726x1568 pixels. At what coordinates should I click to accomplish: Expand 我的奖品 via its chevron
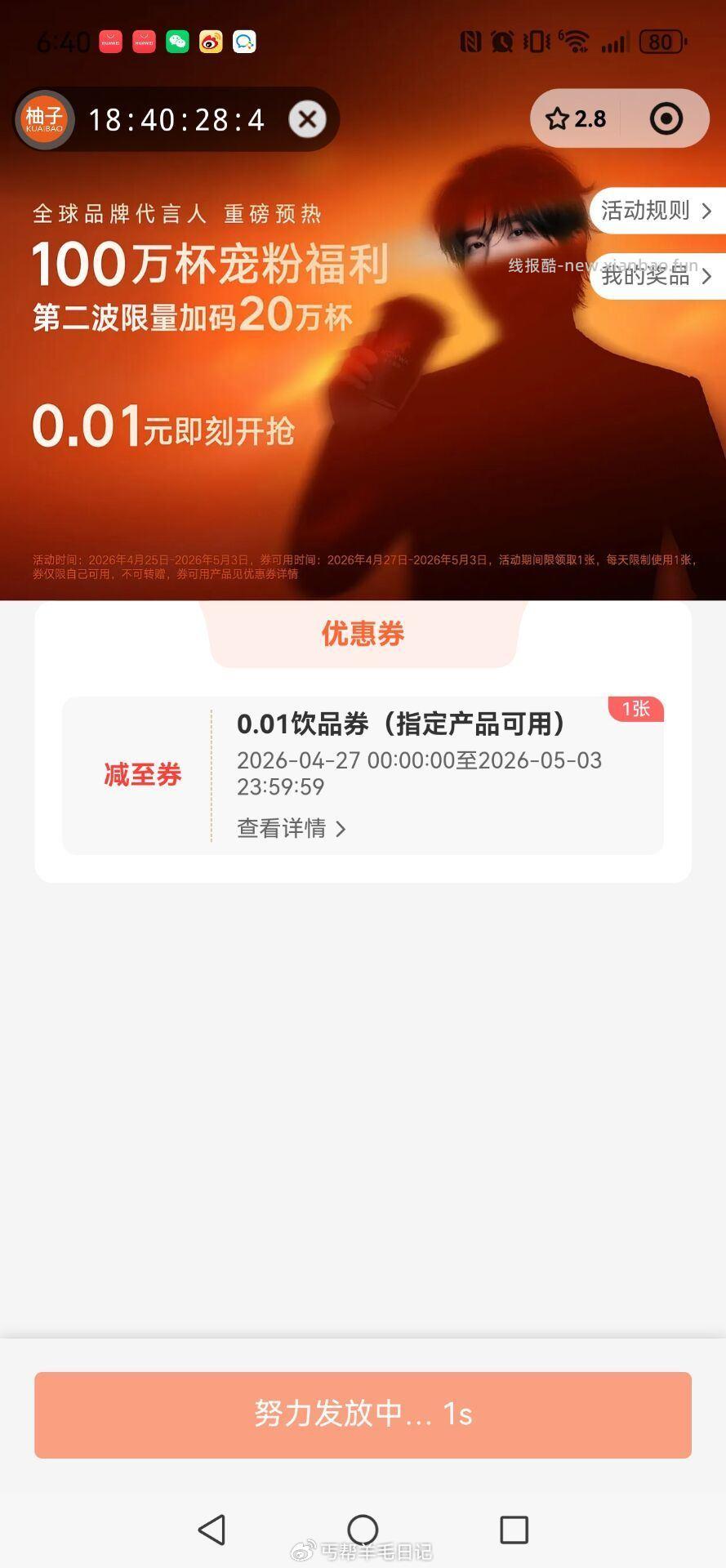point(709,276)
